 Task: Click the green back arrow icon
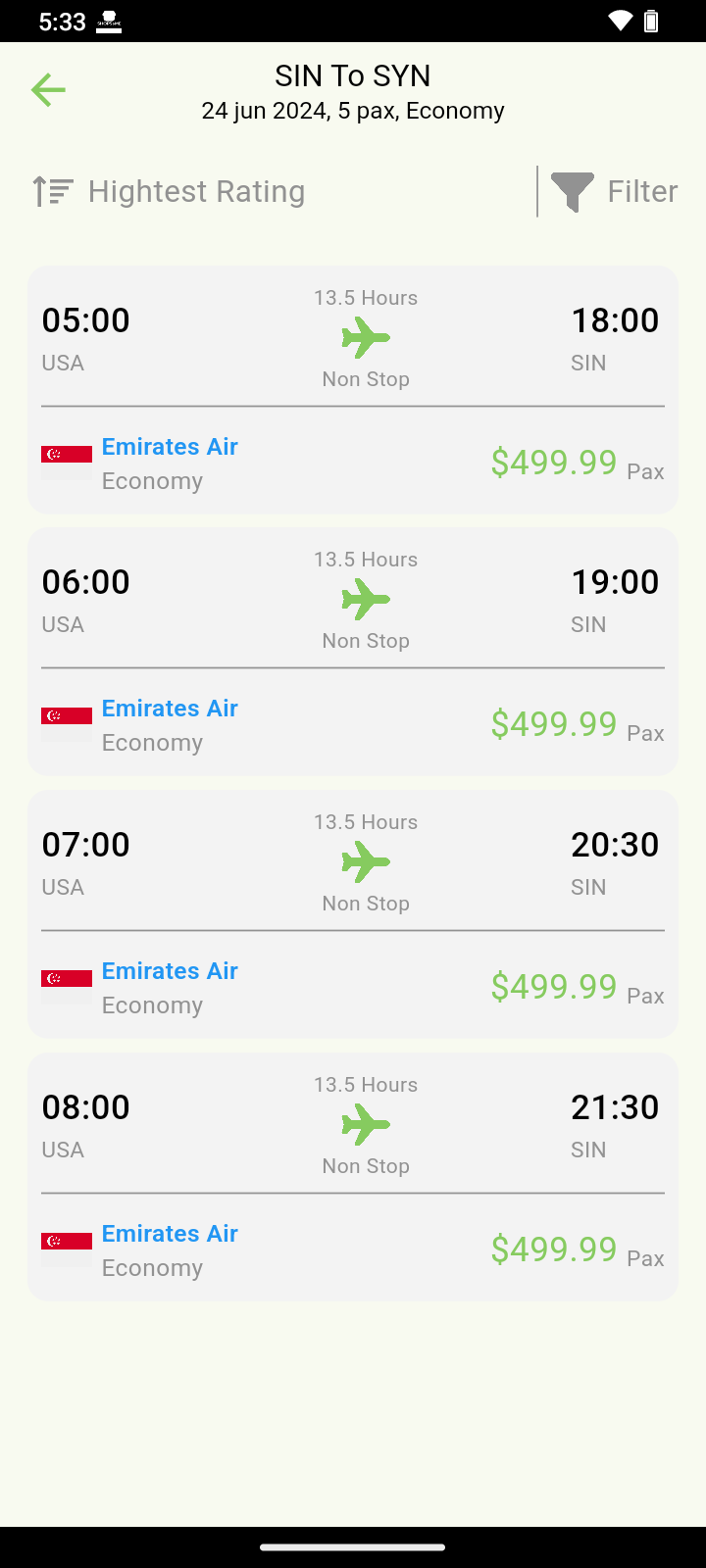47,89
